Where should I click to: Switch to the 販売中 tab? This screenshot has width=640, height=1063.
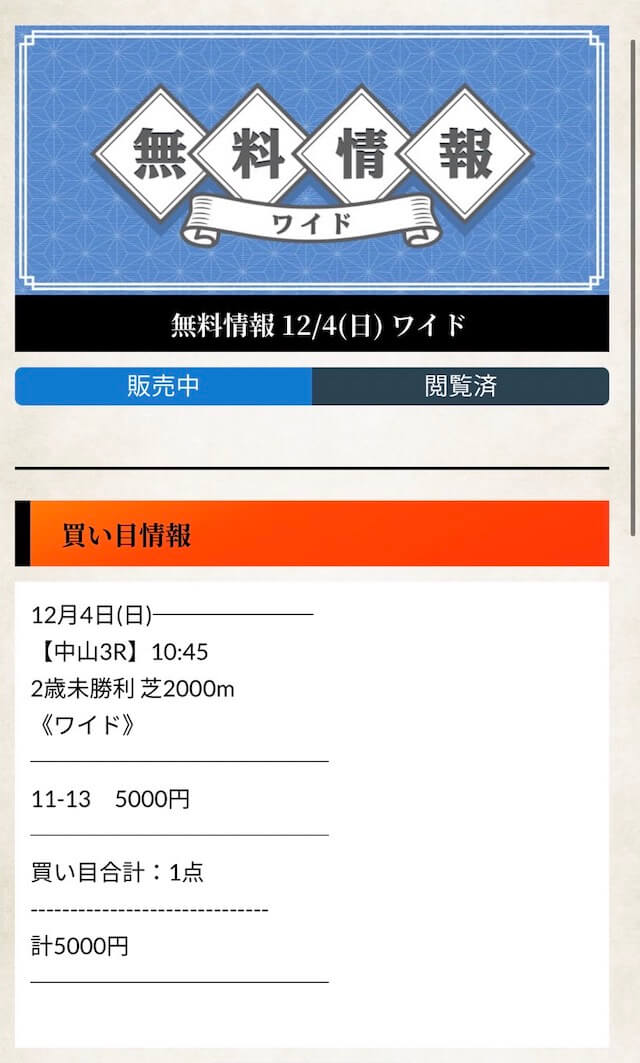163,386
